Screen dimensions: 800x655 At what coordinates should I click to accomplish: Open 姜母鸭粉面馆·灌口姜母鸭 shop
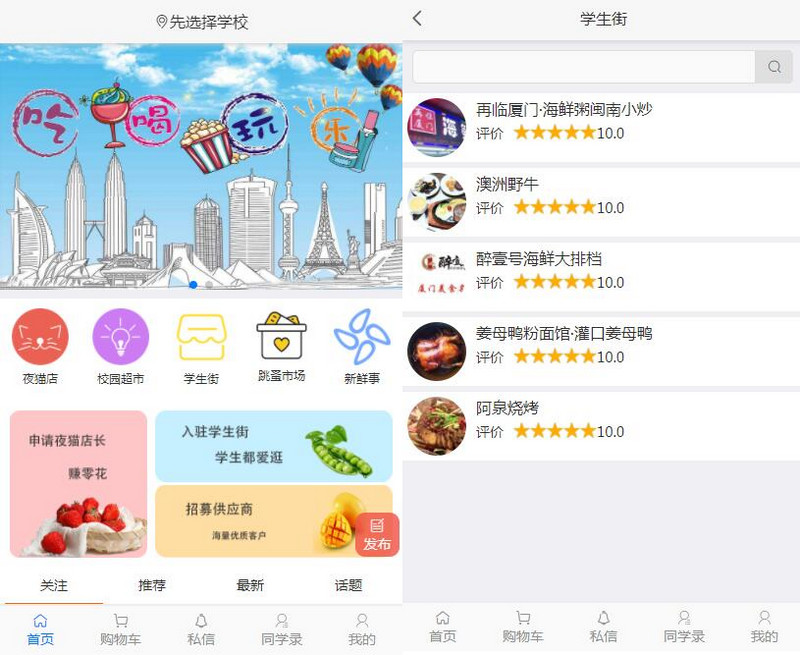600,351
